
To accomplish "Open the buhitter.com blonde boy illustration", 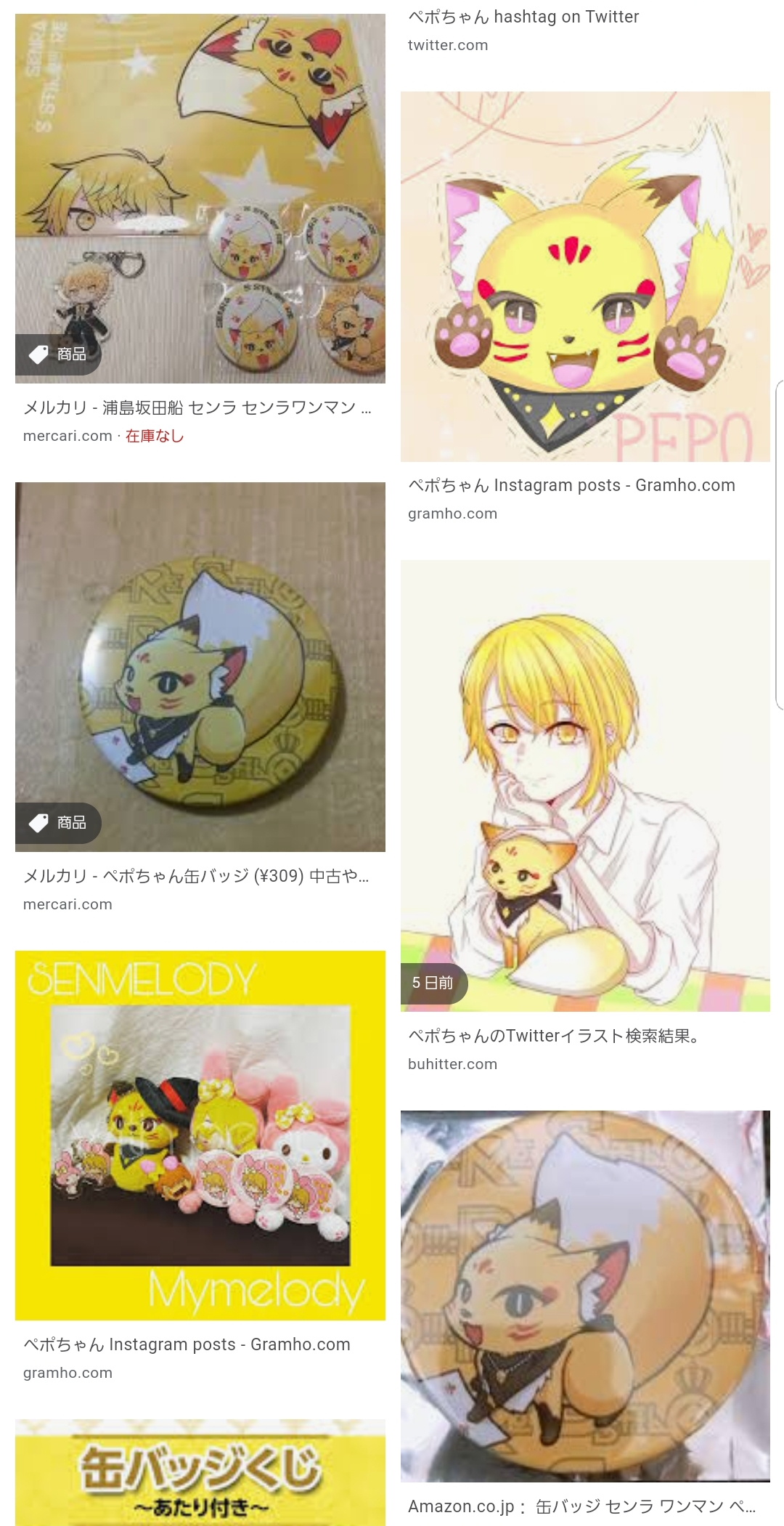I will (x=585, y=785).
